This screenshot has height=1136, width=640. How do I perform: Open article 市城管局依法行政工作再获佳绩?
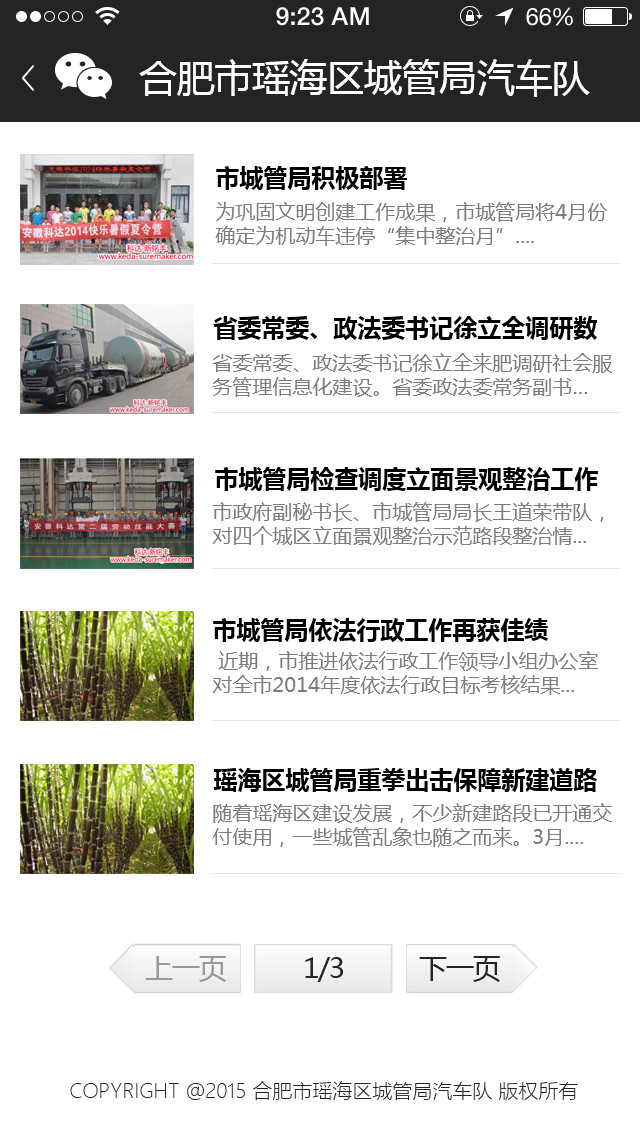[380, 631]
